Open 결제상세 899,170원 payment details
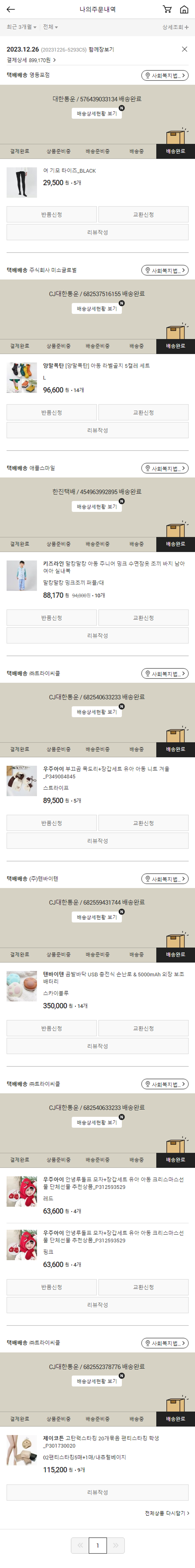Viewport: 195px width, 1568px height. tap(31, 60)
